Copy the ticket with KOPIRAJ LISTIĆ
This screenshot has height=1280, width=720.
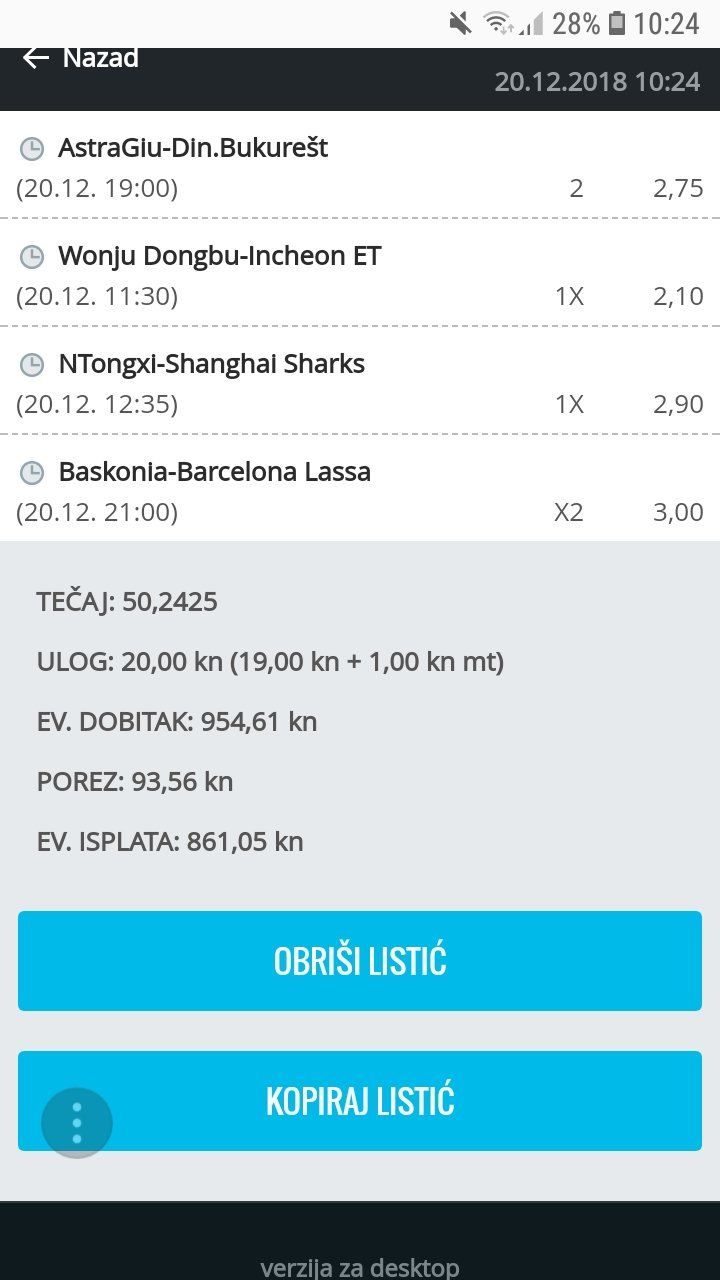pyautogui.click(x=360, y=1101)
